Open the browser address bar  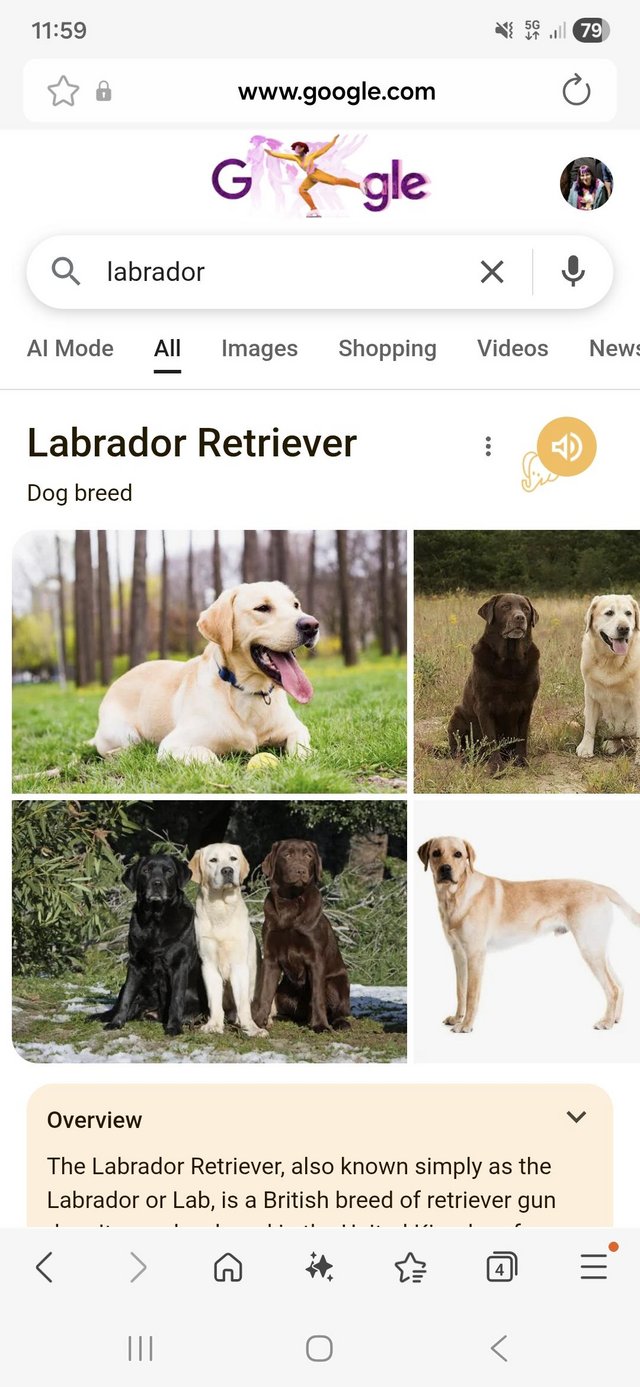point(336,92)
